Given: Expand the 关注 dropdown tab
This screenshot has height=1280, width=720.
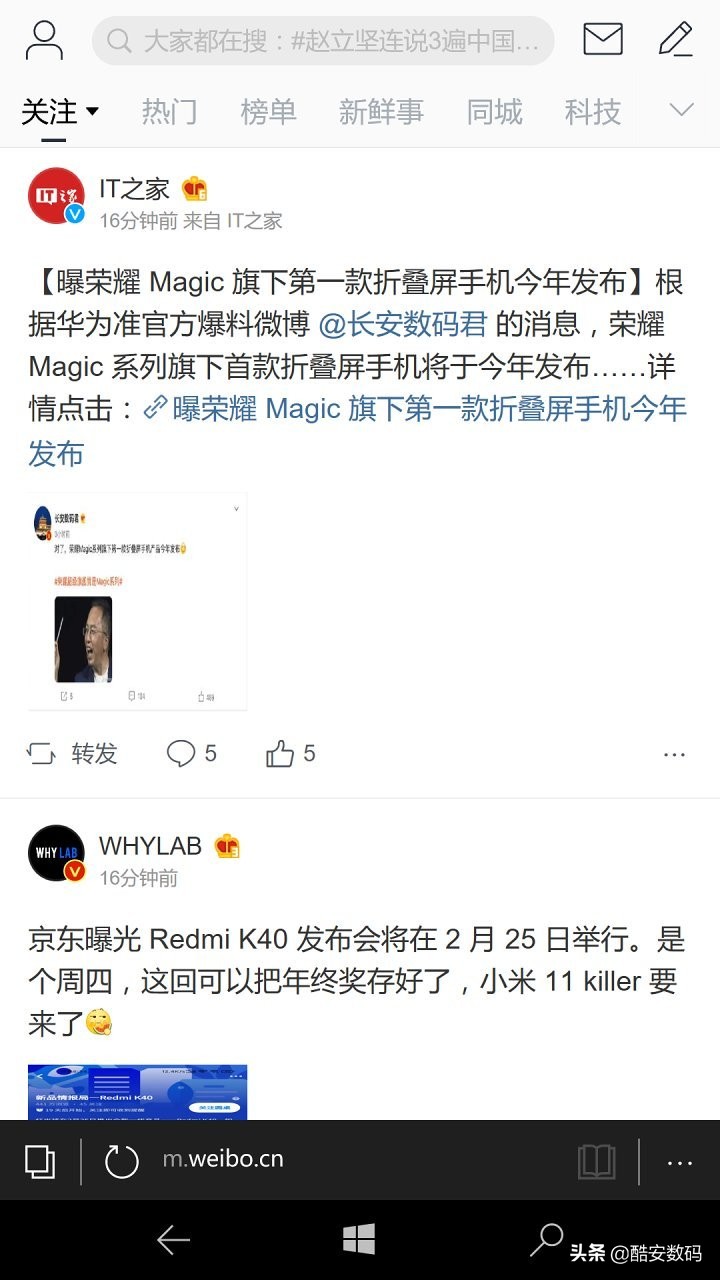Looking at the screenshot, I should [60, 111].
